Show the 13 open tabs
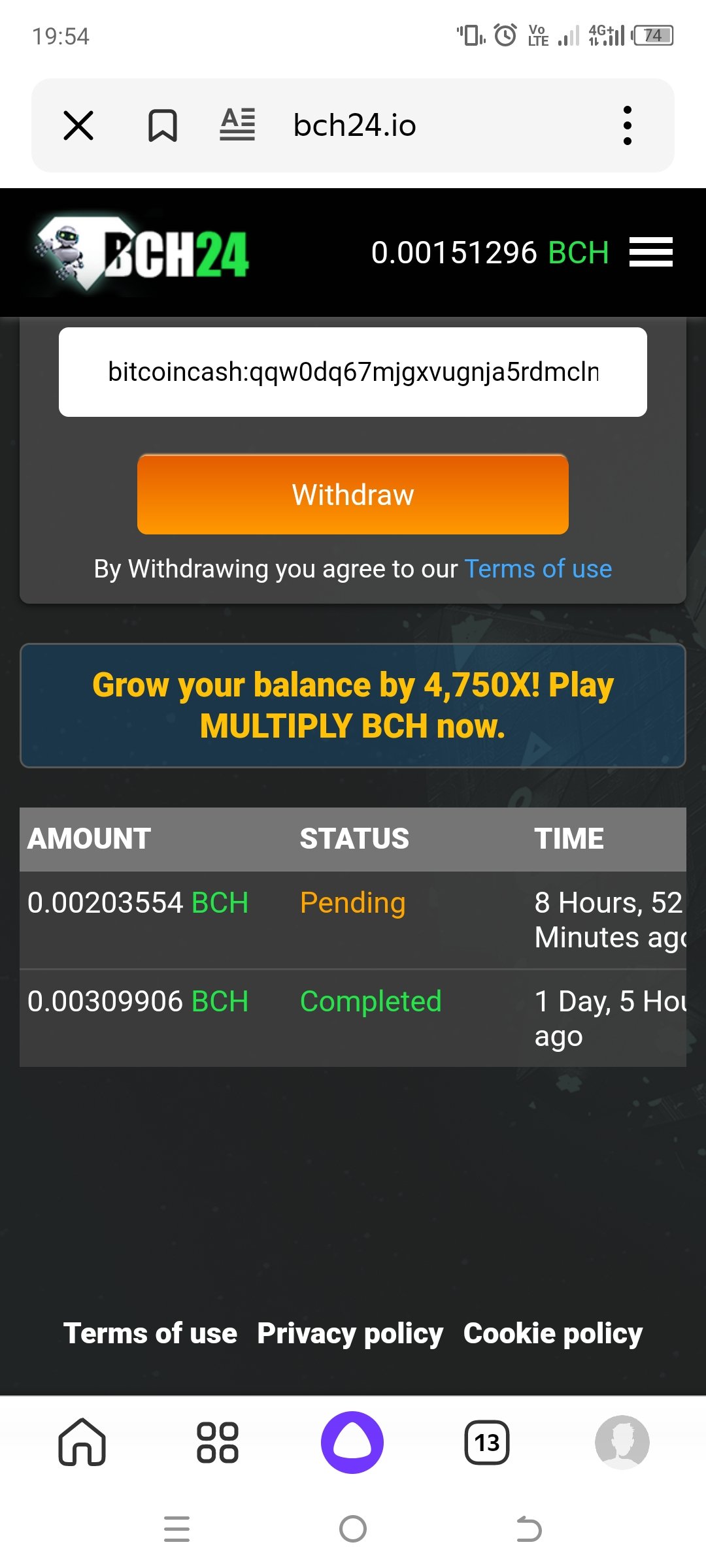This screenshot has height=1568, width=706. [x=487, y=1442]
